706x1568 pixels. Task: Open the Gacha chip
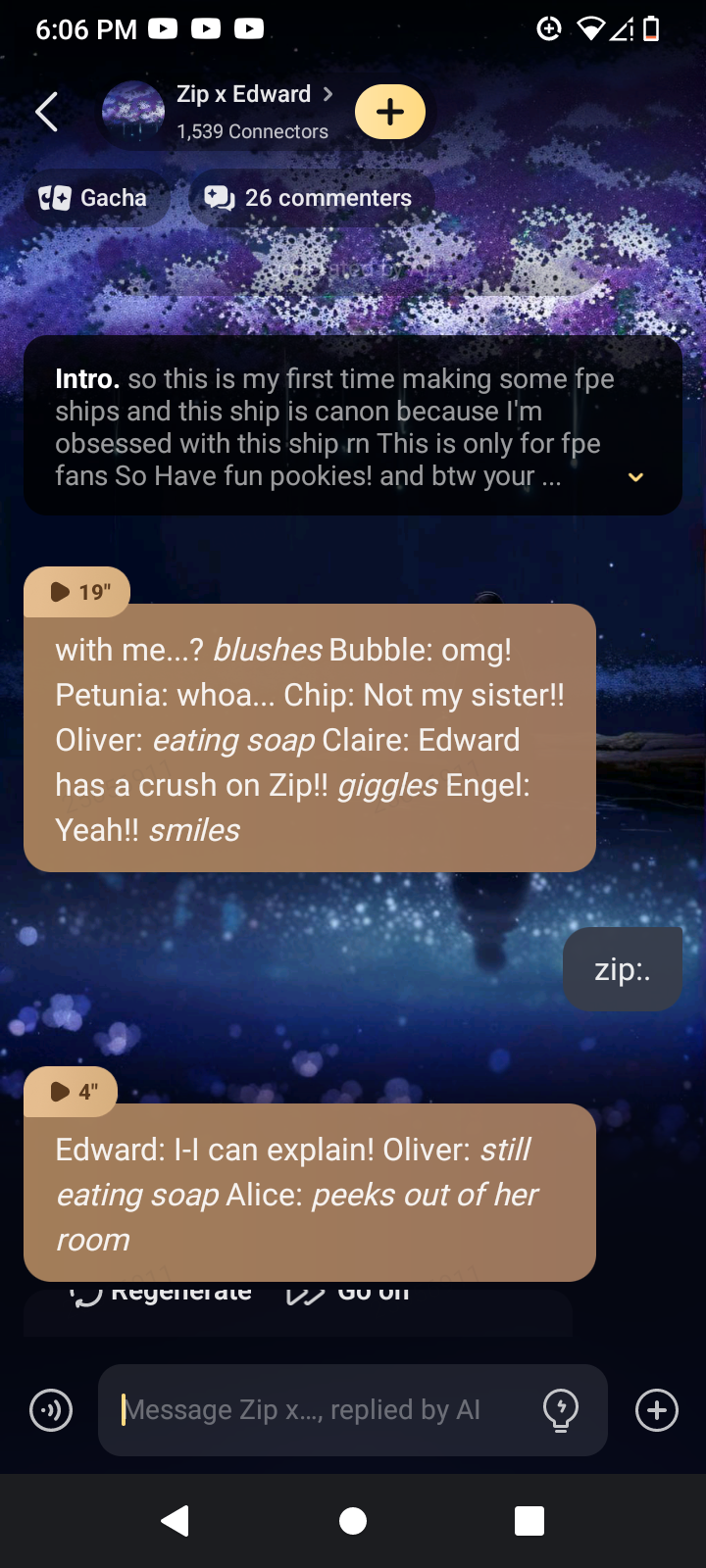tap(94, 198)
